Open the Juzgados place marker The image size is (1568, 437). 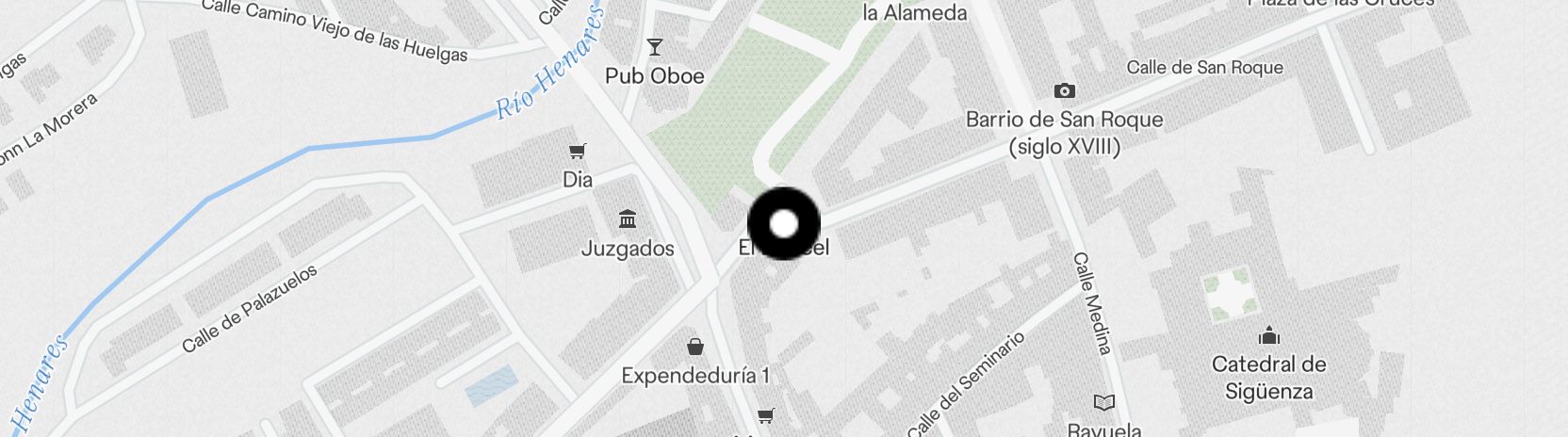point(628,220)
